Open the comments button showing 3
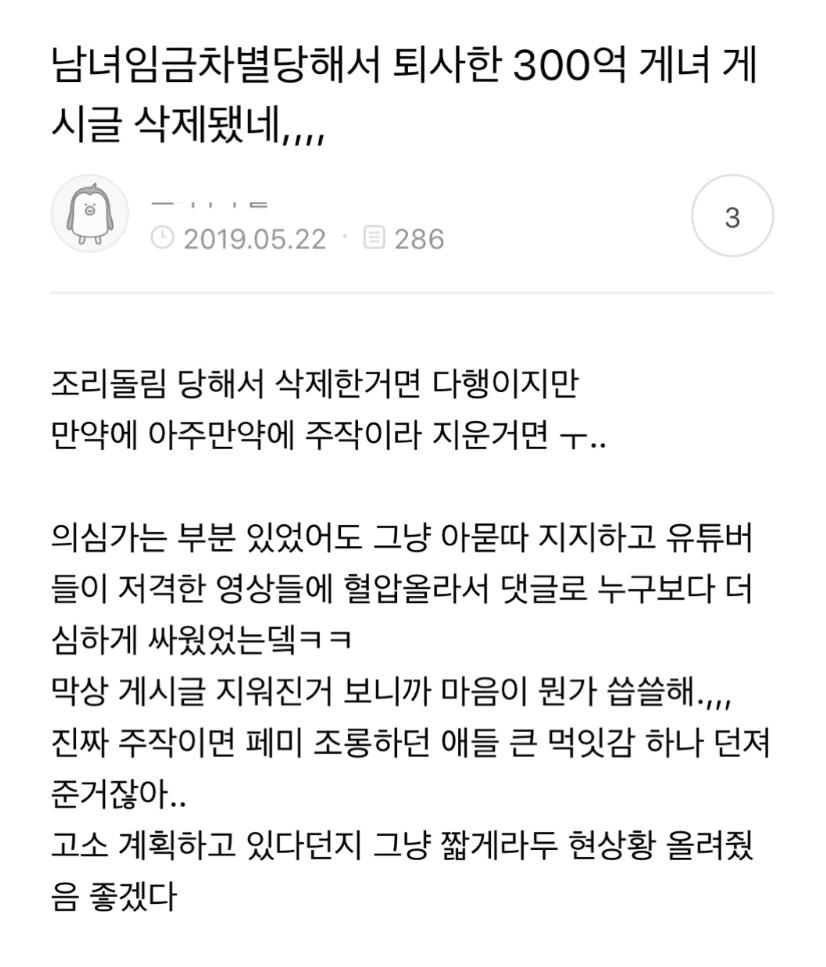Viewport: 826px width, 967px height. point(732,217)
